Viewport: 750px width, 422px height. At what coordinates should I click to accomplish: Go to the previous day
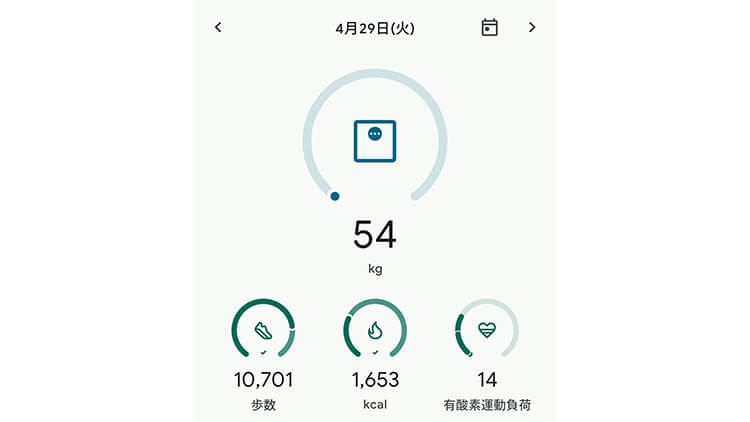tap(218, 28)
